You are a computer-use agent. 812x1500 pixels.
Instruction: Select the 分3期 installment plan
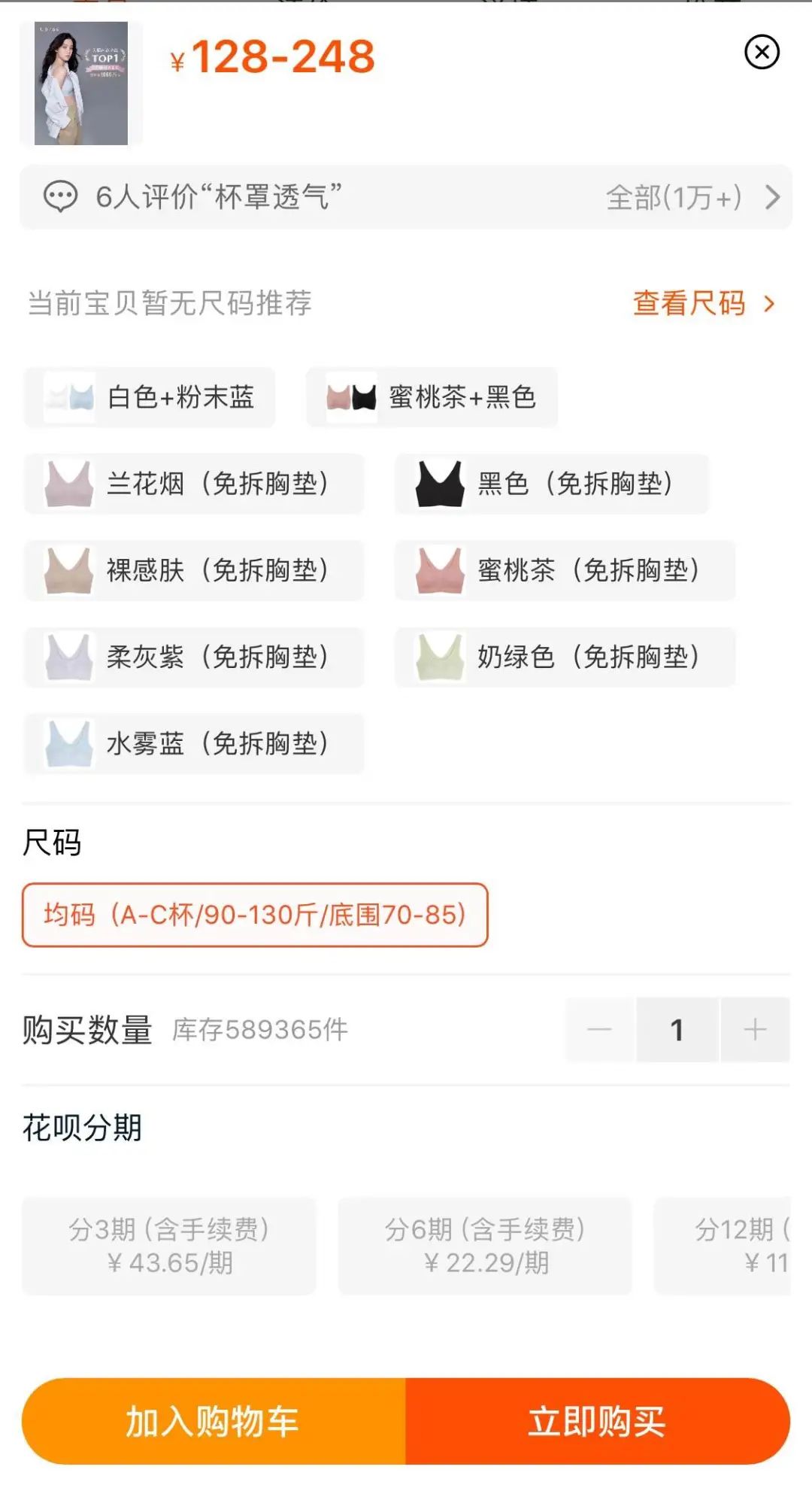click(167, 1247)
